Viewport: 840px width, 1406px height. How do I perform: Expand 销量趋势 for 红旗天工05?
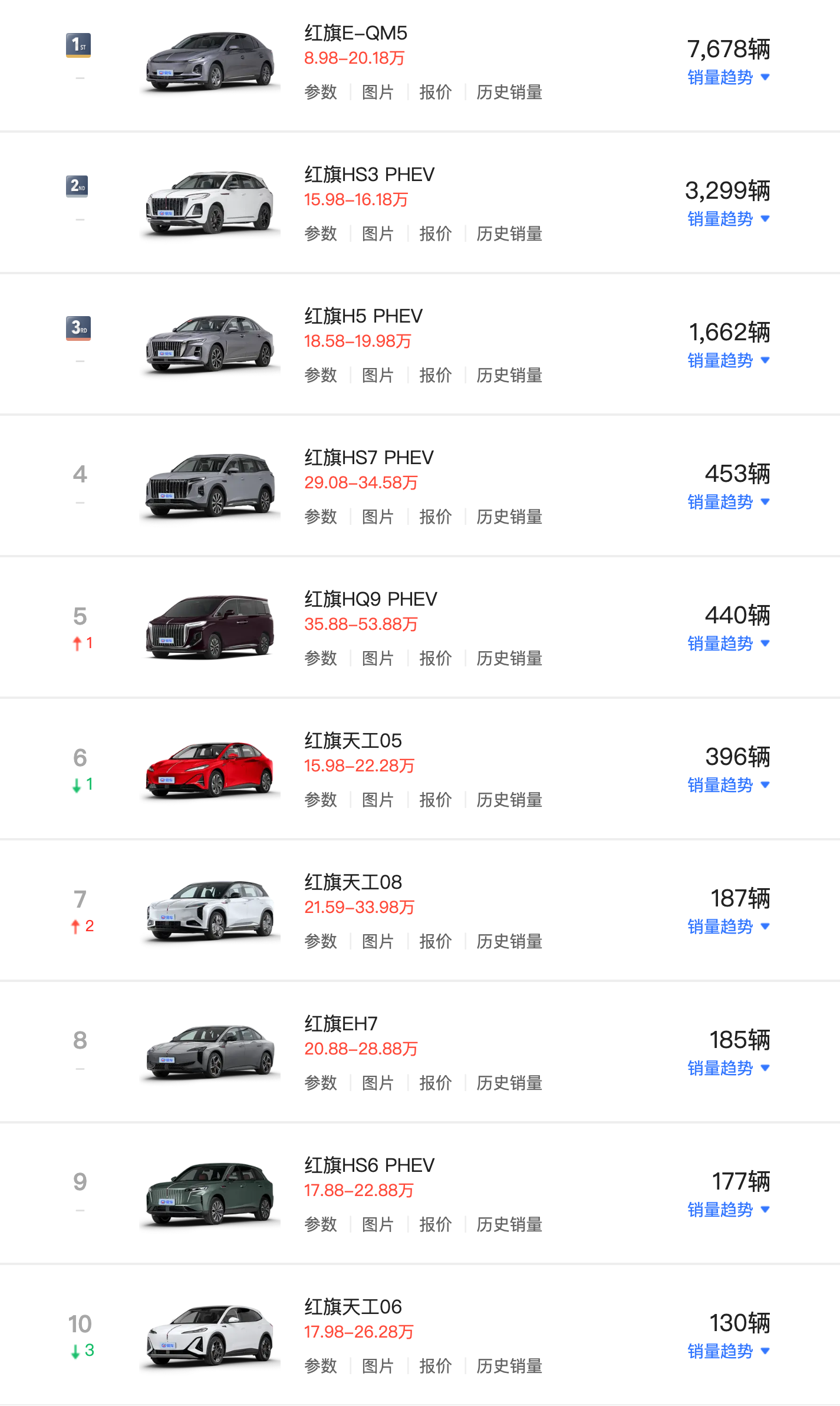728,785
